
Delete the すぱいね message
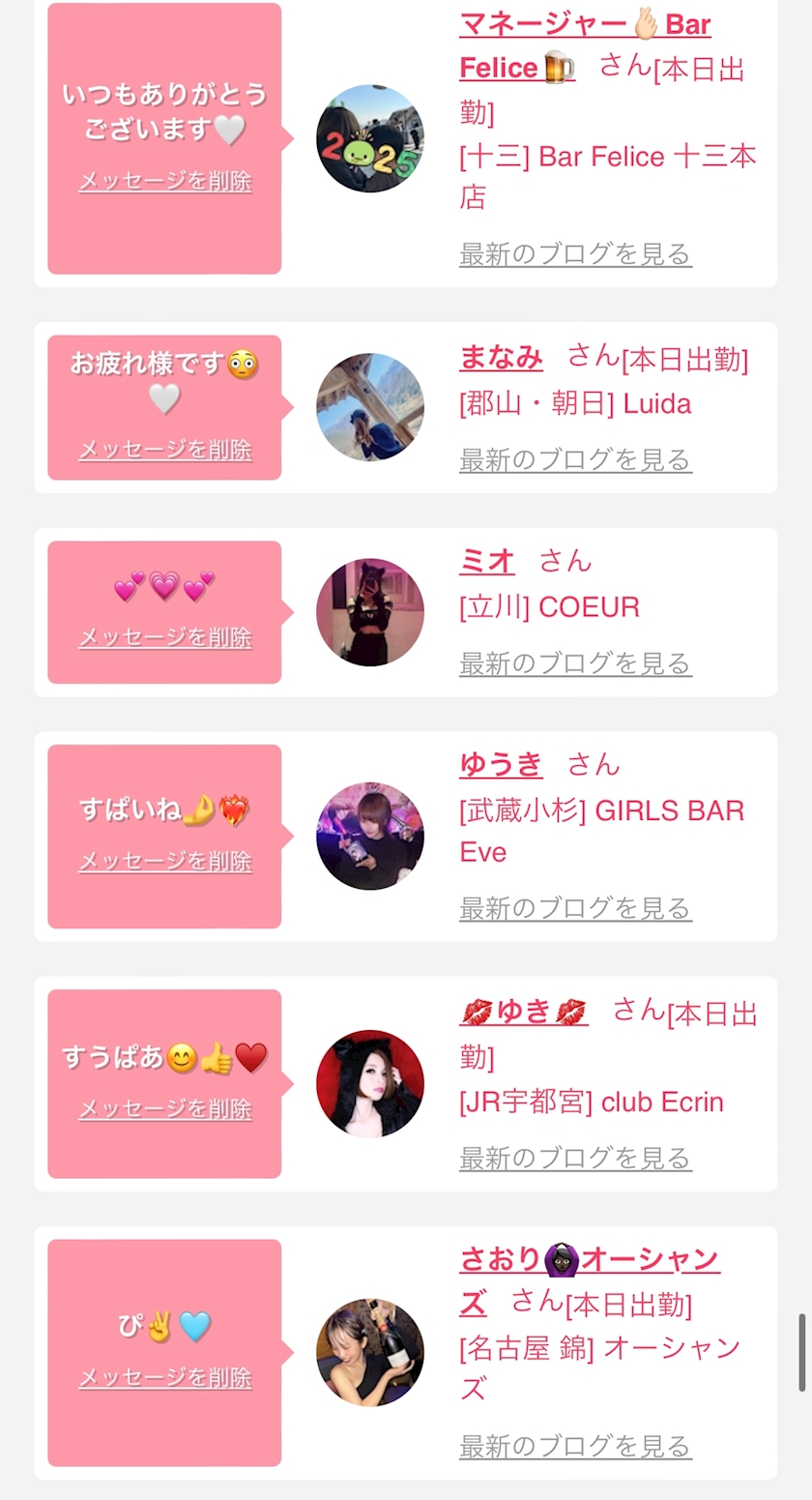click(165, 861)
